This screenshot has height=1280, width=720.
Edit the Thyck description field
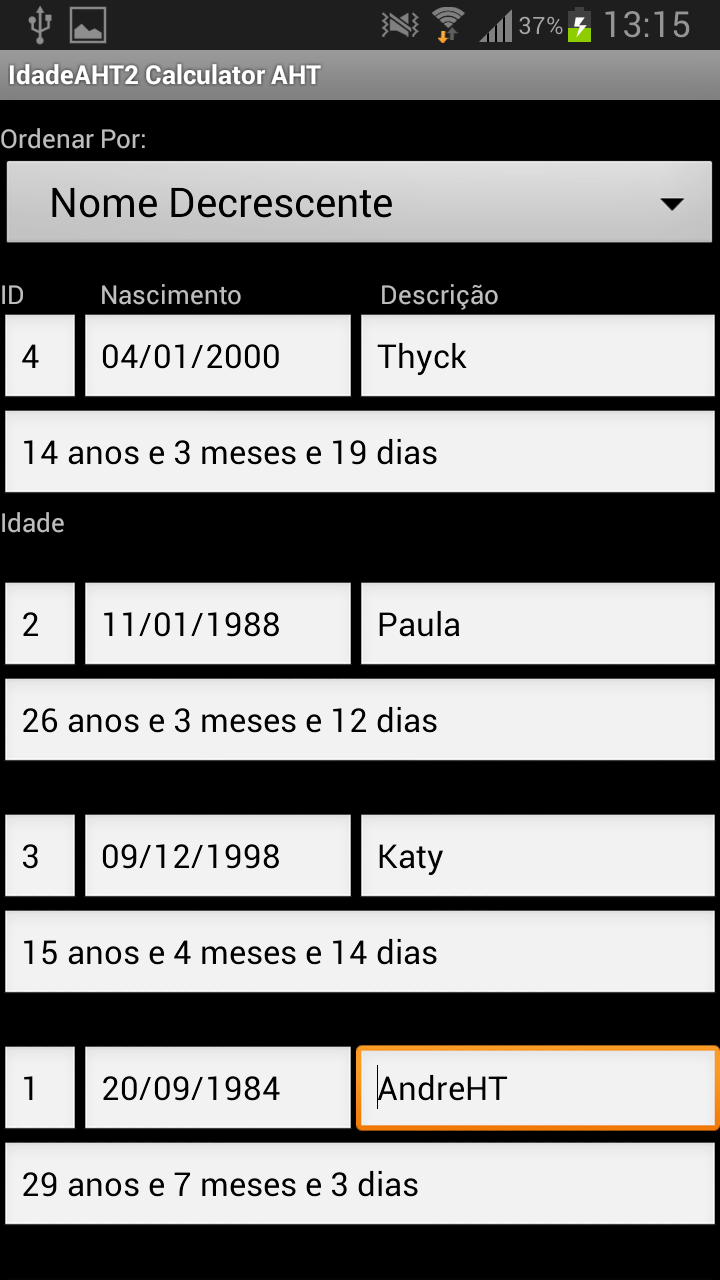(x=538, y=356)
